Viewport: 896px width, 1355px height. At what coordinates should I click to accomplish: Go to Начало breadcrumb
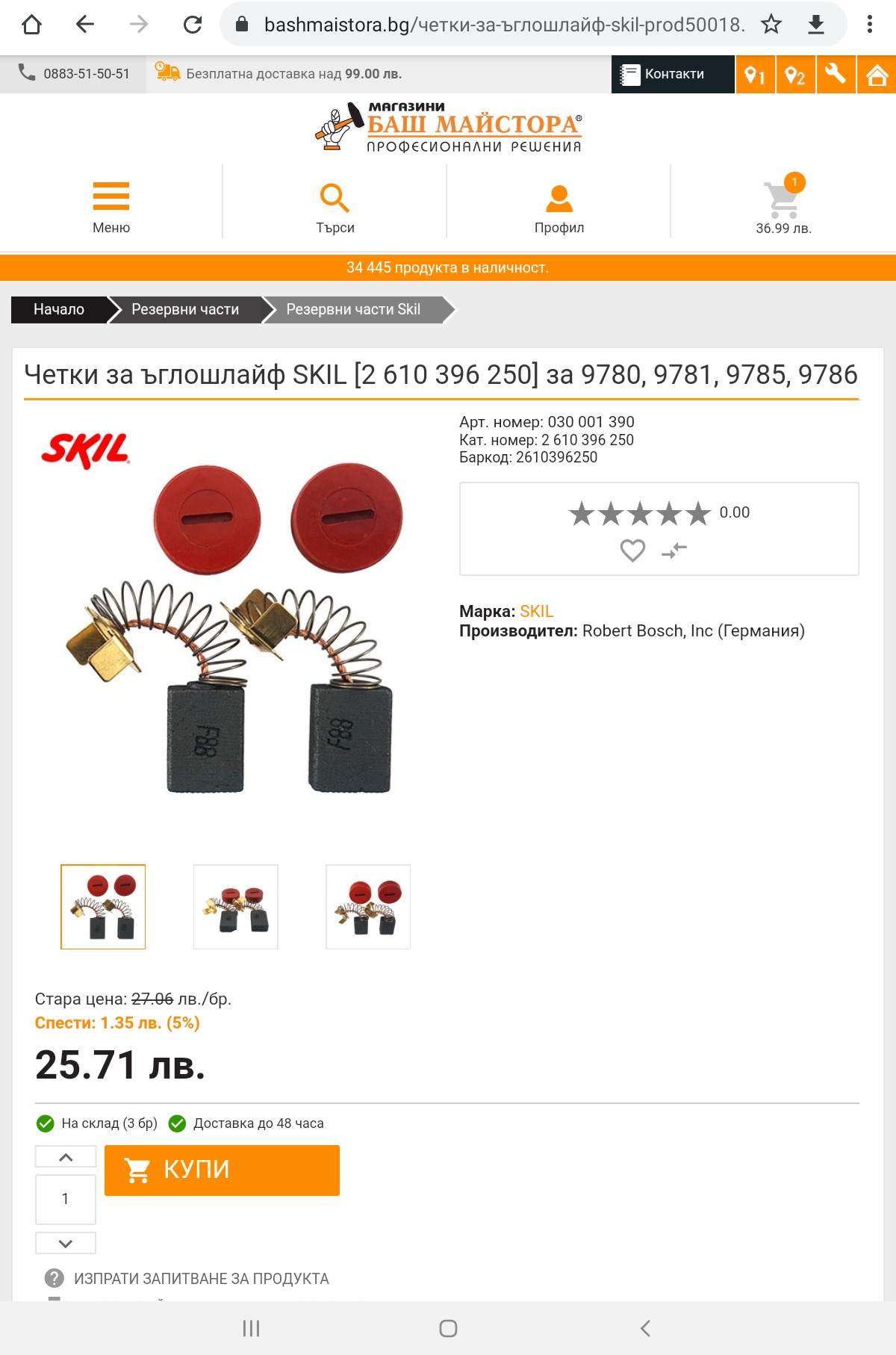pos(59,309)
